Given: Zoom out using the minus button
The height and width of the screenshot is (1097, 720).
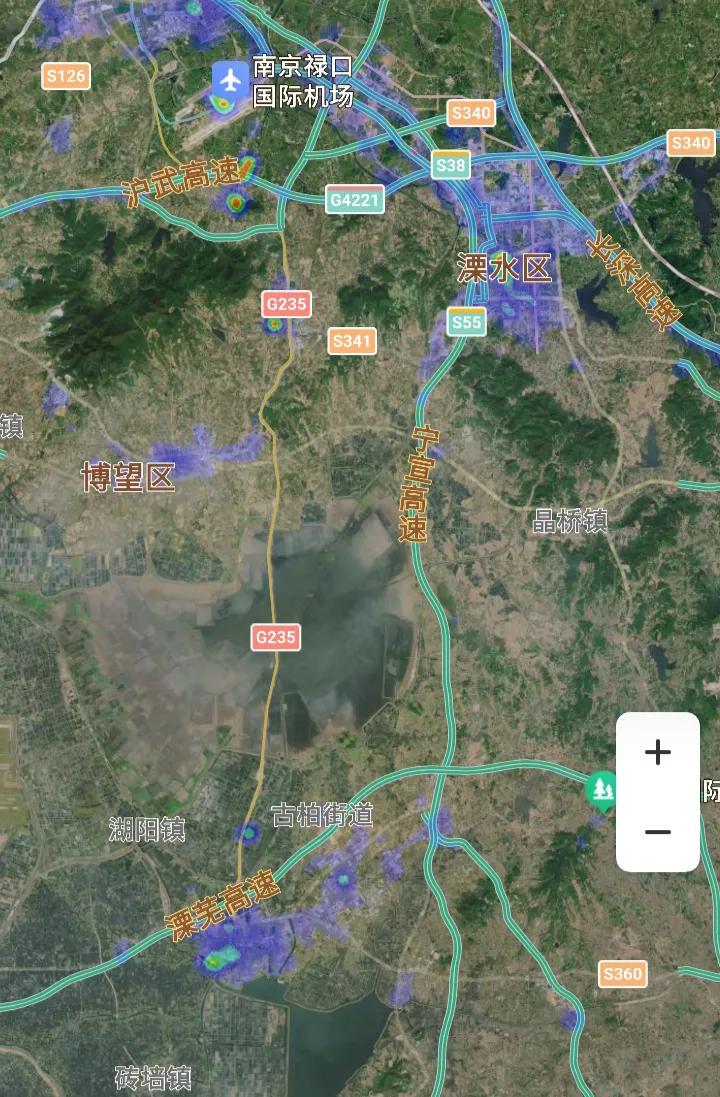Looking at the screenshot, I should (658, 831).
